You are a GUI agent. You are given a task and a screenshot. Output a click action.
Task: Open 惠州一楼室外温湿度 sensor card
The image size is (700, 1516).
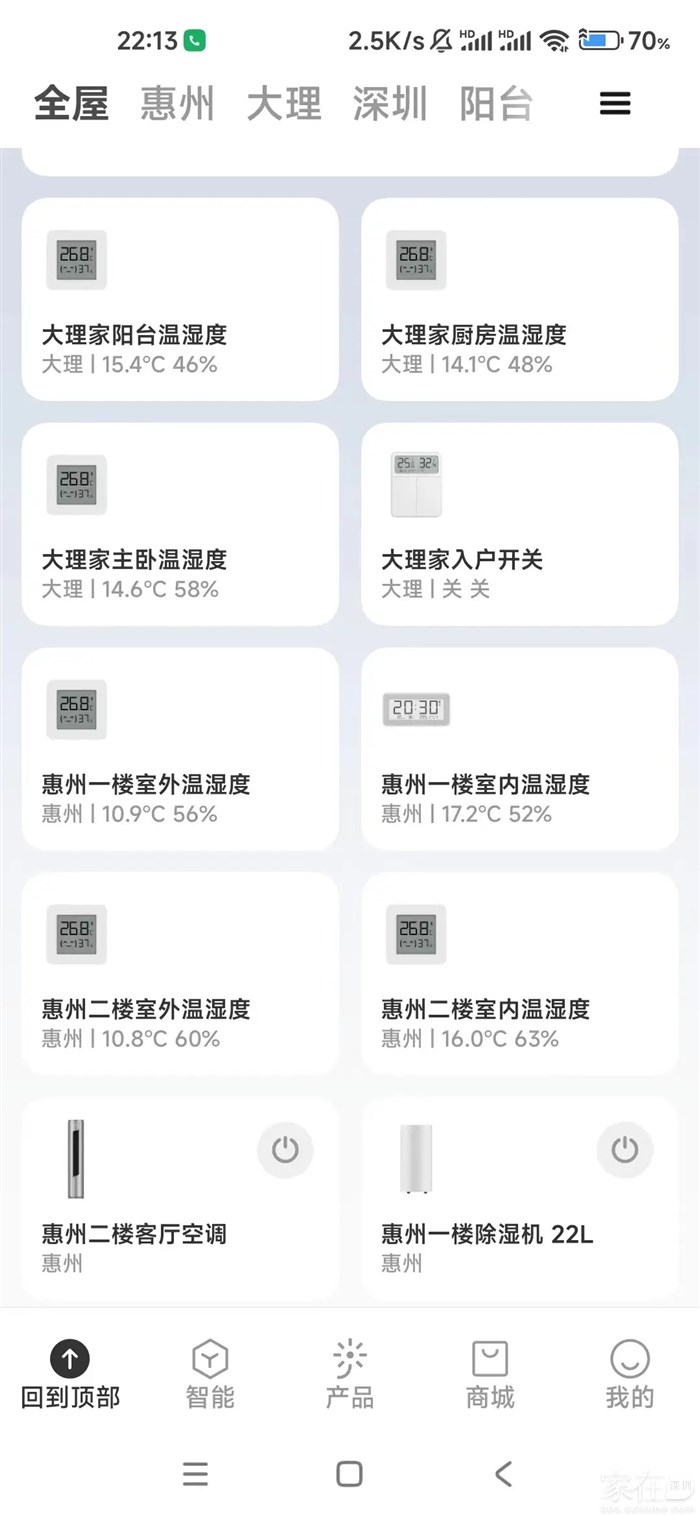[x=180, y=750]
